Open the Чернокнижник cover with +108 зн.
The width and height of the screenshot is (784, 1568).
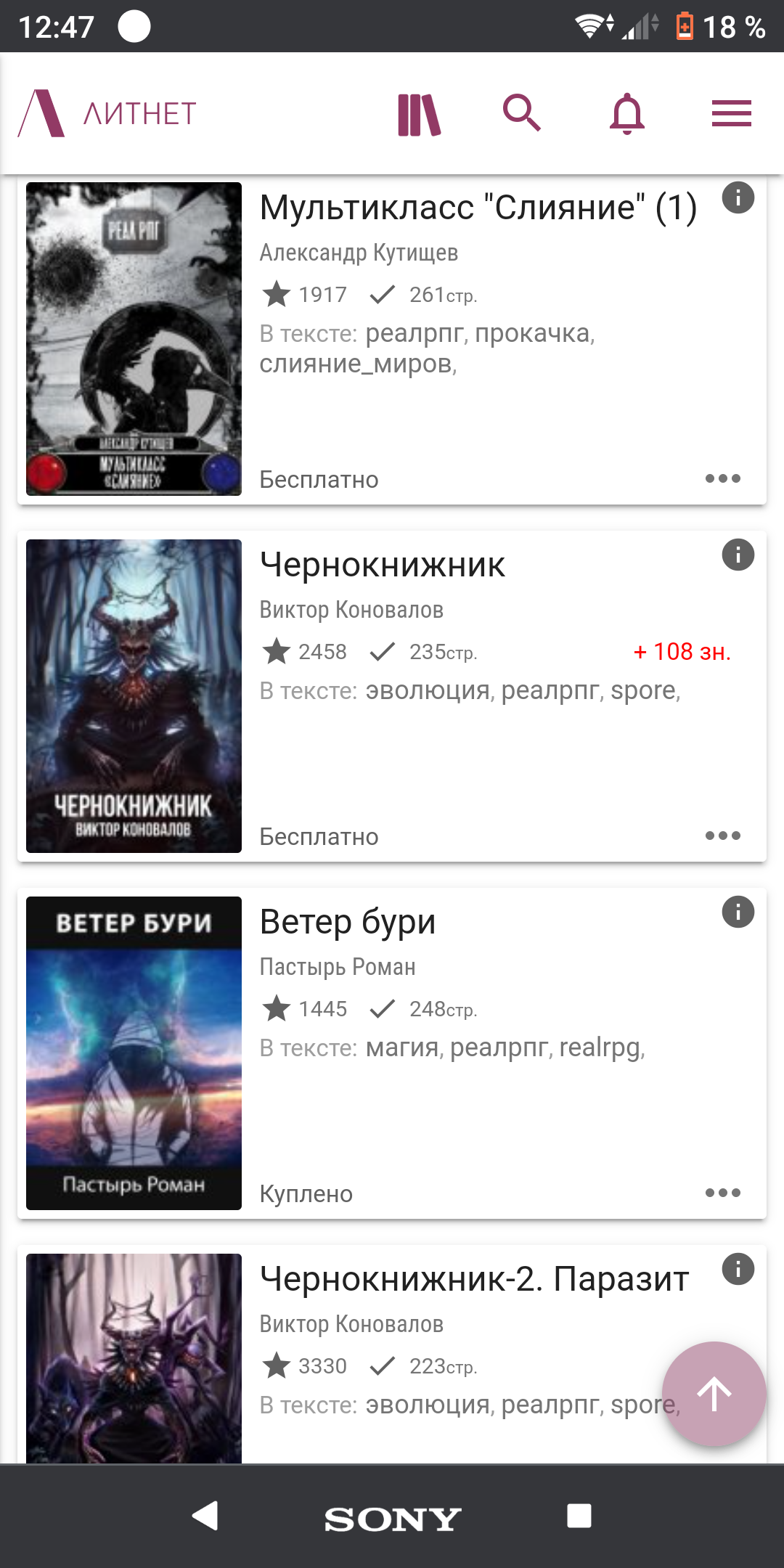point(134,696)
